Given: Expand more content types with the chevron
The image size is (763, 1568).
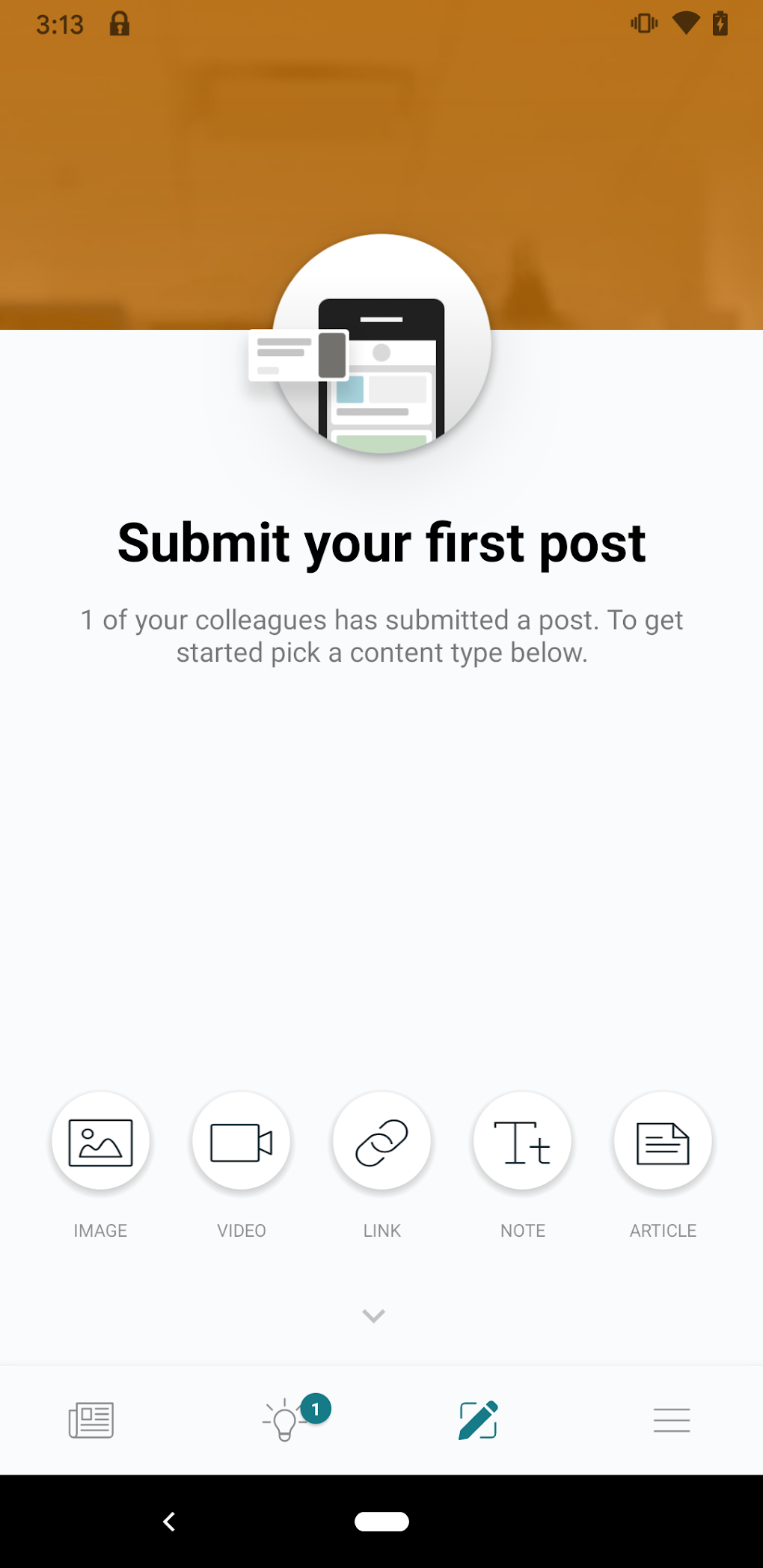Looking at the screenshot, I should (x=373, y=1315).
